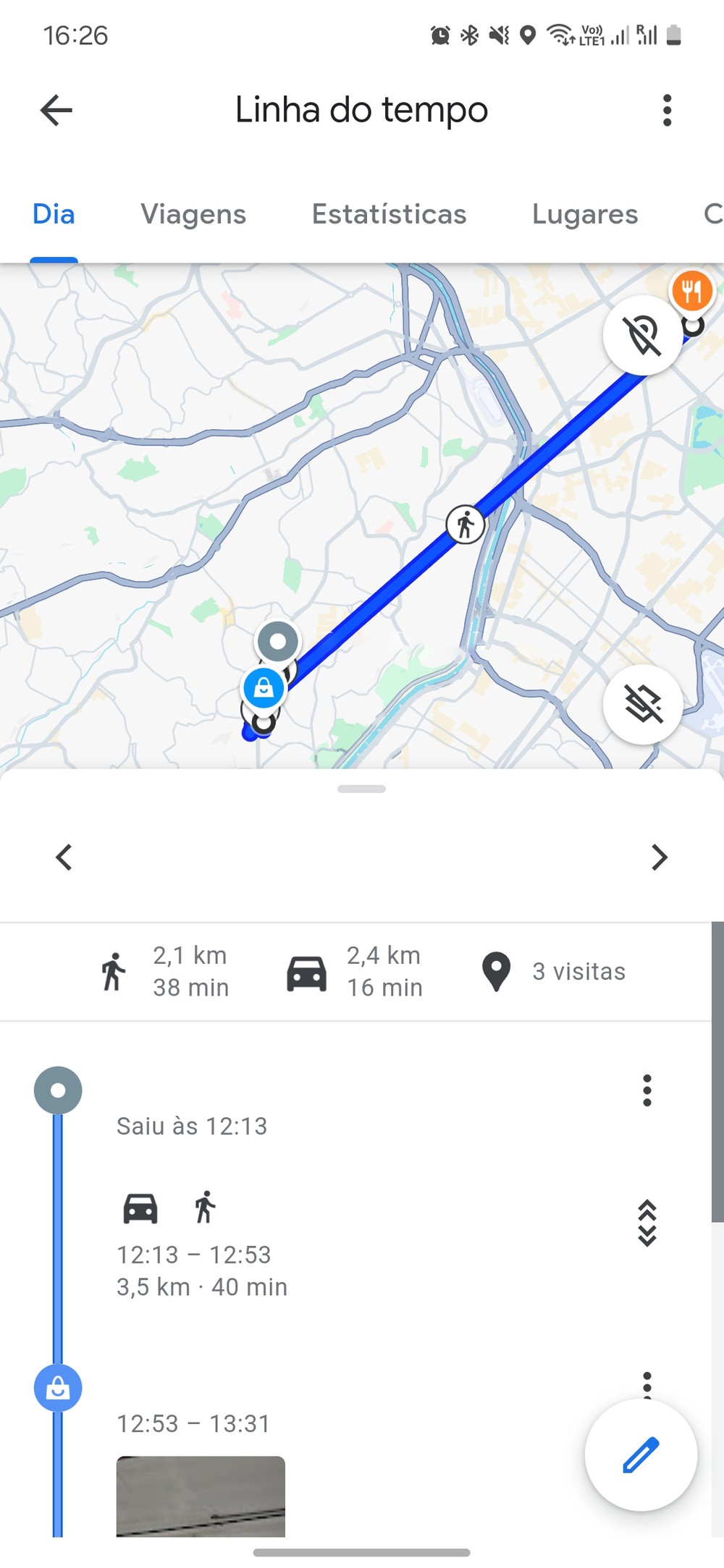This screenshot has width=724, height=1568.
Task: Edit the timeline with the pencil button
Action: coord(641,1455)
